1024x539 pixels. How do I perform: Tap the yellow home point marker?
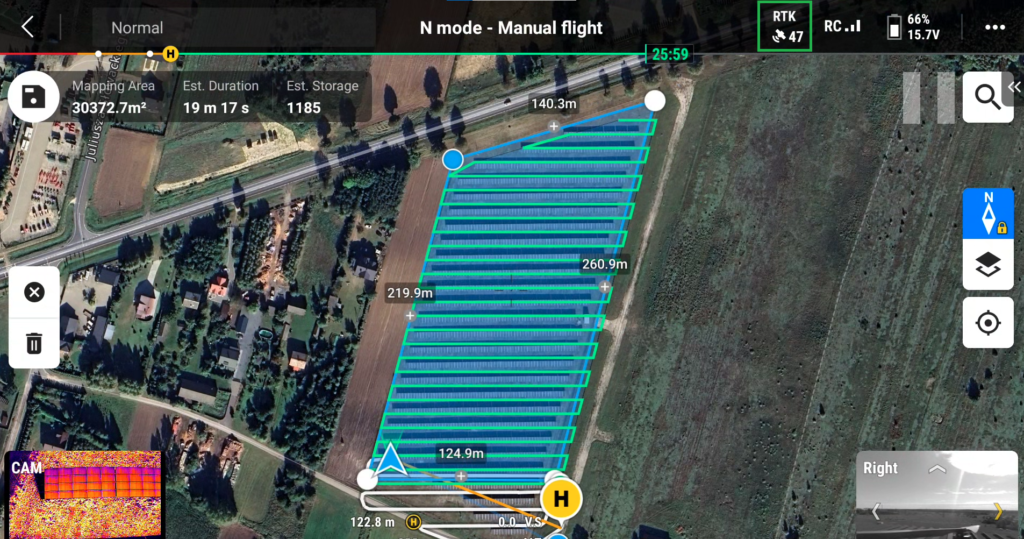(561, 498)
